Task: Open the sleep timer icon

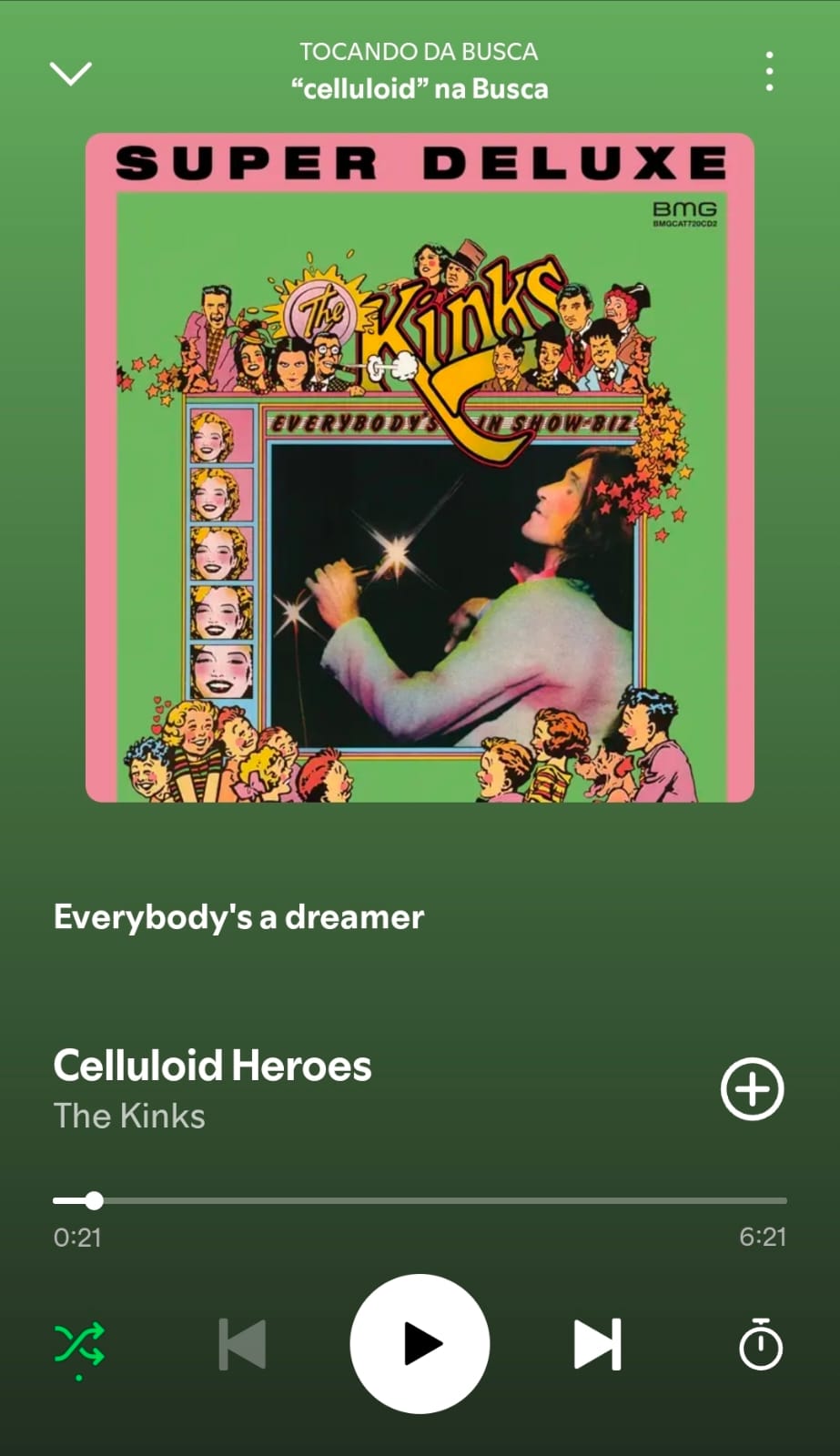Action: tap(762, 1343)
